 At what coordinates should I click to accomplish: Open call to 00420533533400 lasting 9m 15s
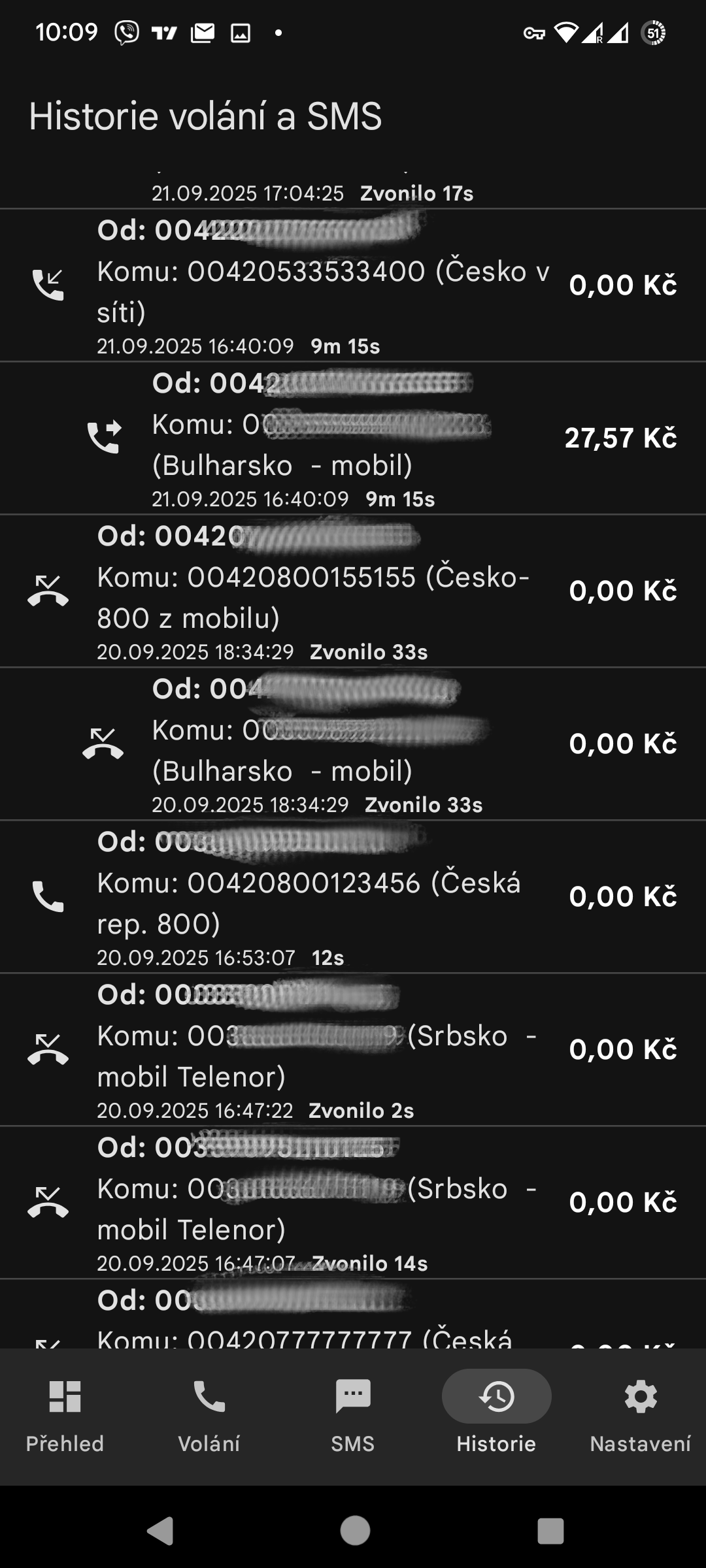[x=353, y=286]
